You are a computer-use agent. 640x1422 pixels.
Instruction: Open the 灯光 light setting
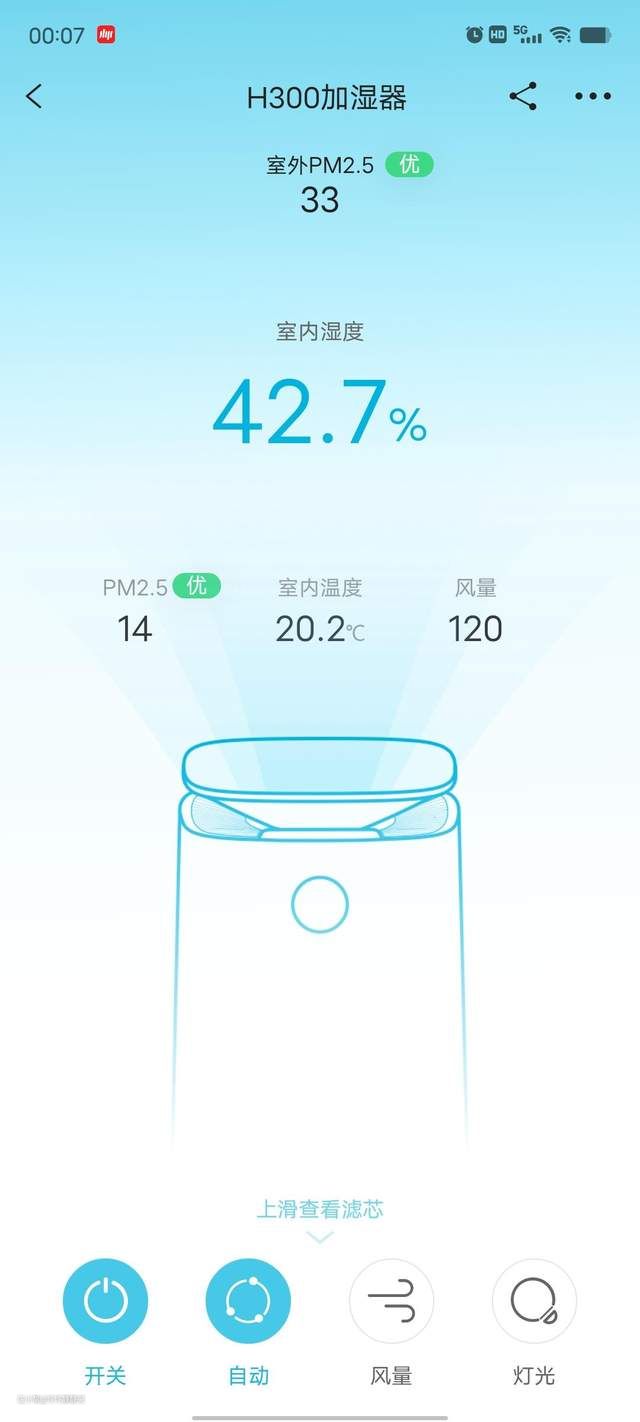click(x=534, y=1301)
